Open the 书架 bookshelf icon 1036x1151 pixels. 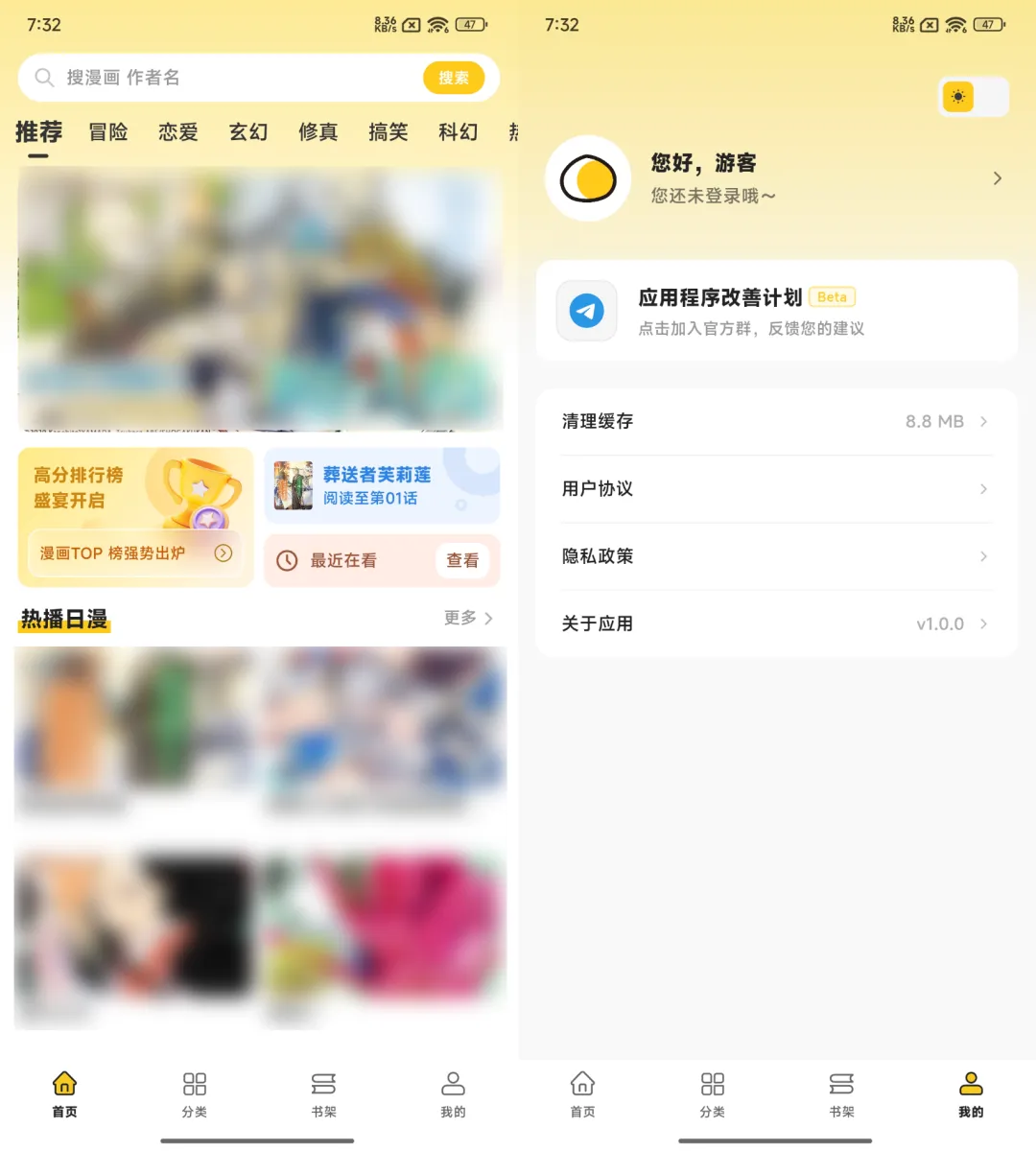[x=323, y=1084]
